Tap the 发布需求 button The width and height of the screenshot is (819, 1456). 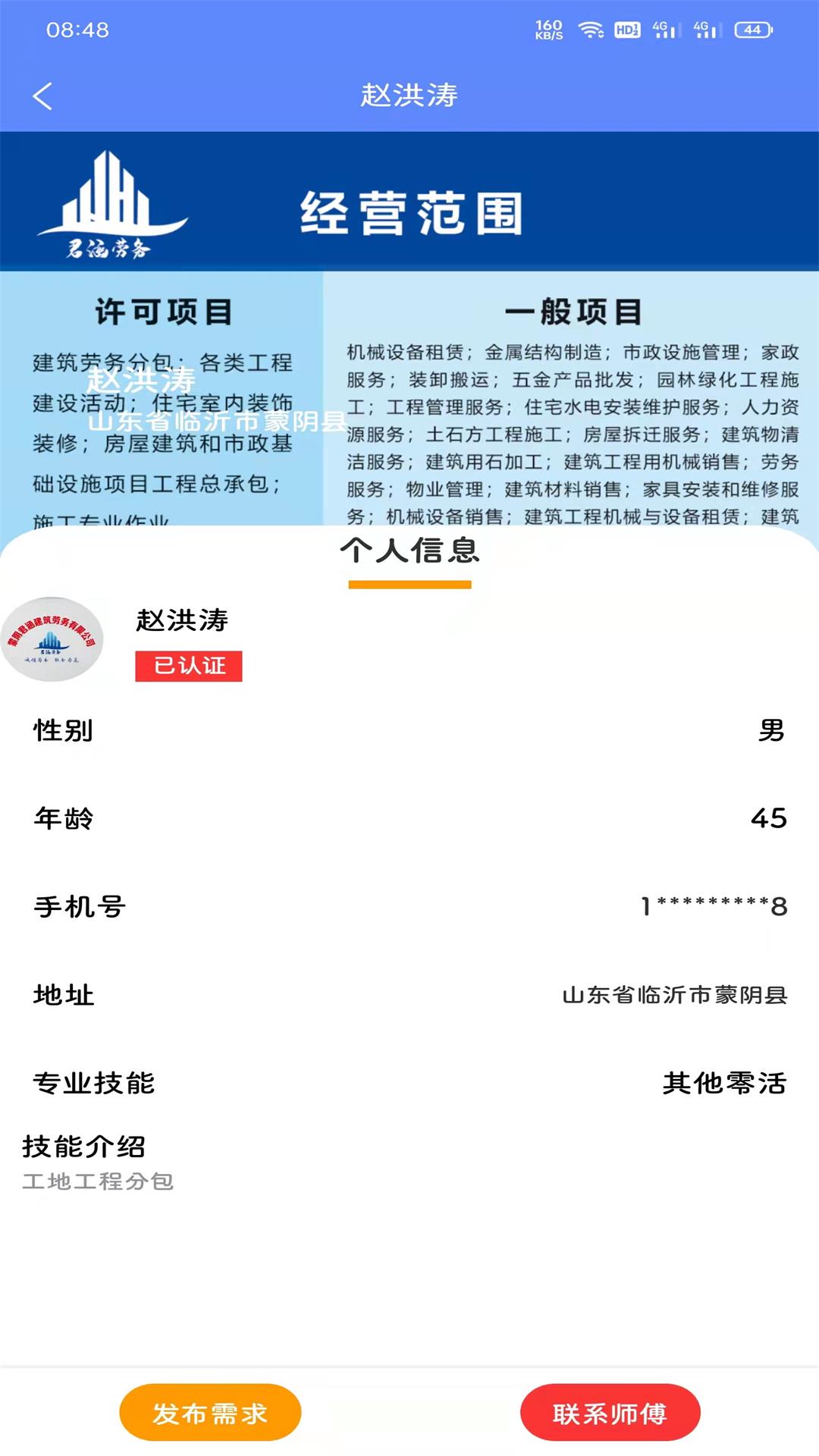tap(210, 1412)
